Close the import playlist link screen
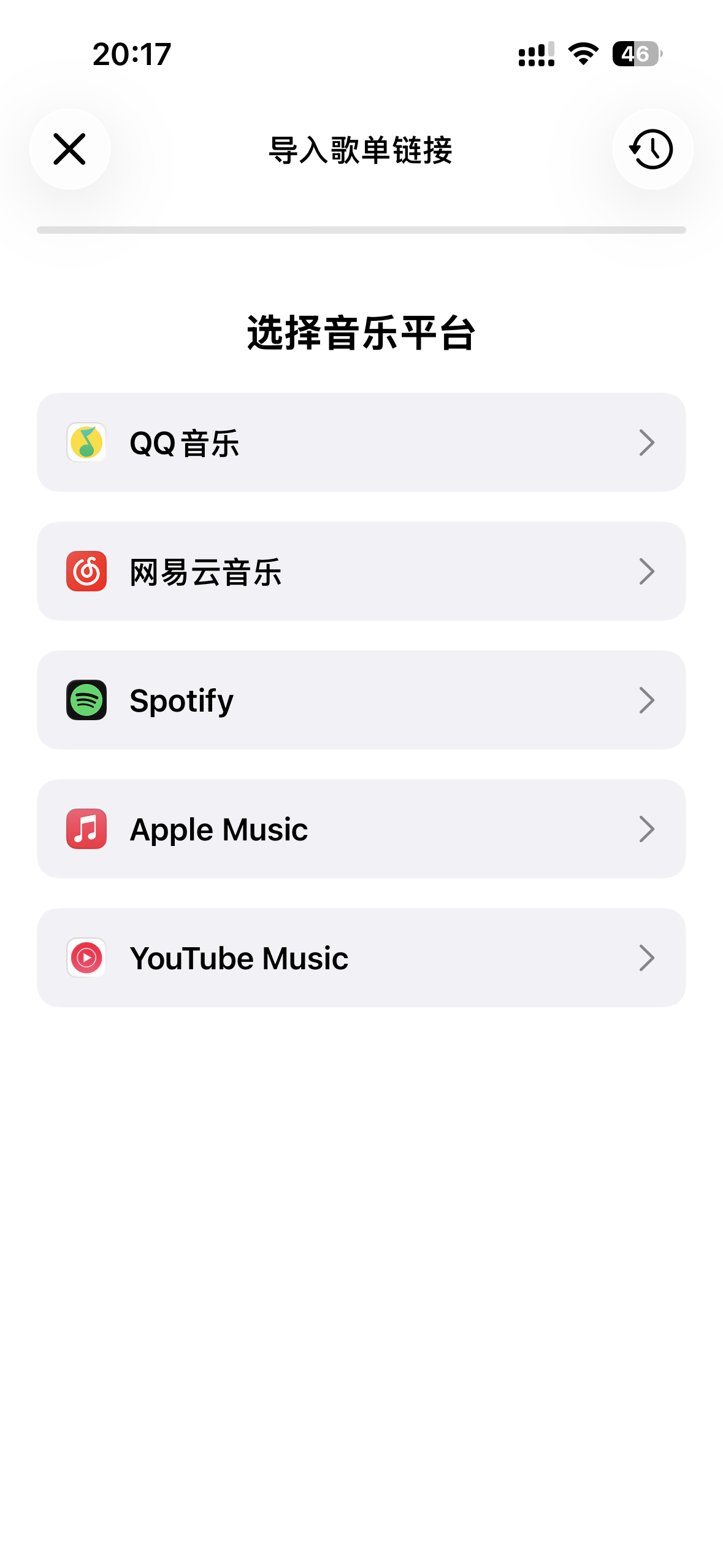This screenshot has height=1568, width=723. [70, 149]
